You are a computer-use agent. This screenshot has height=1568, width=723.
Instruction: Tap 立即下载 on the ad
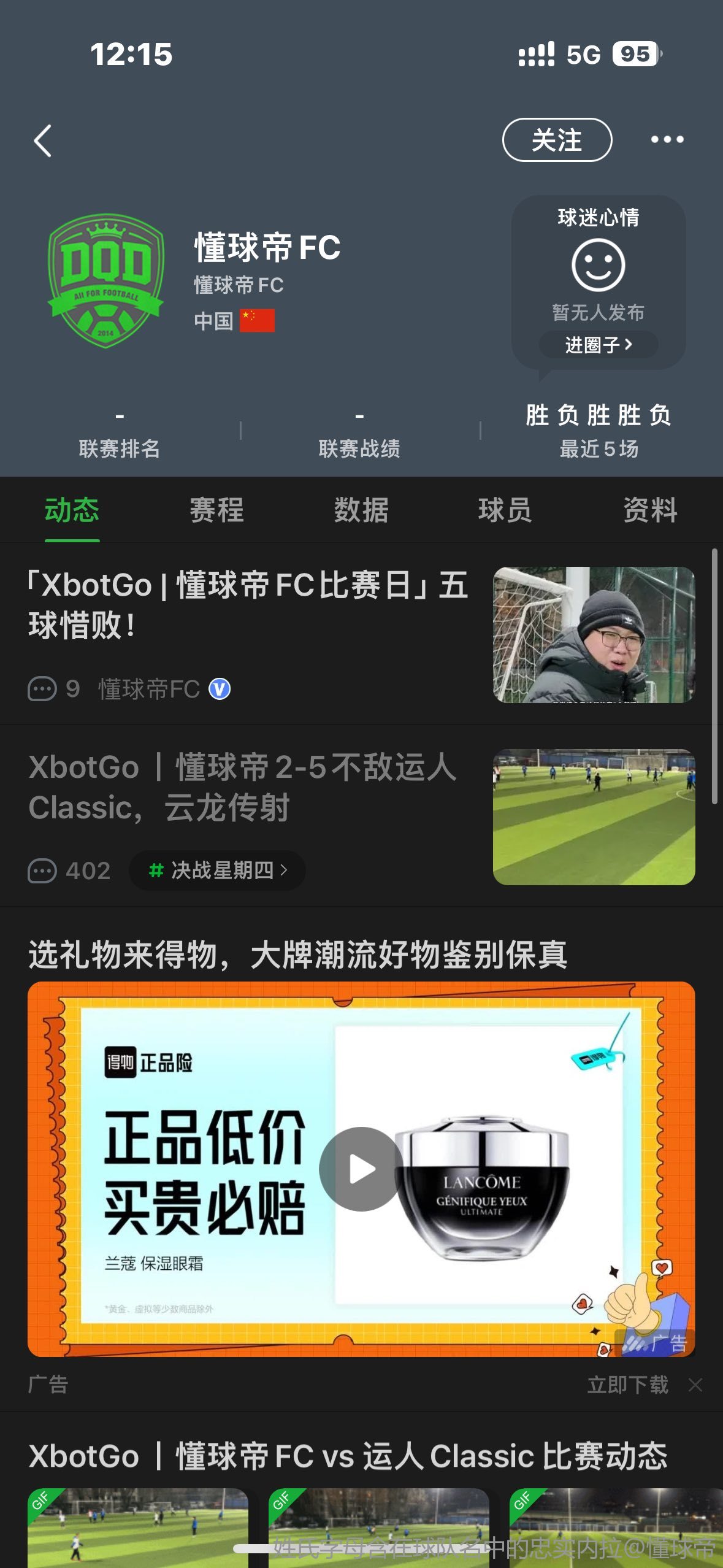[627, 1385]
